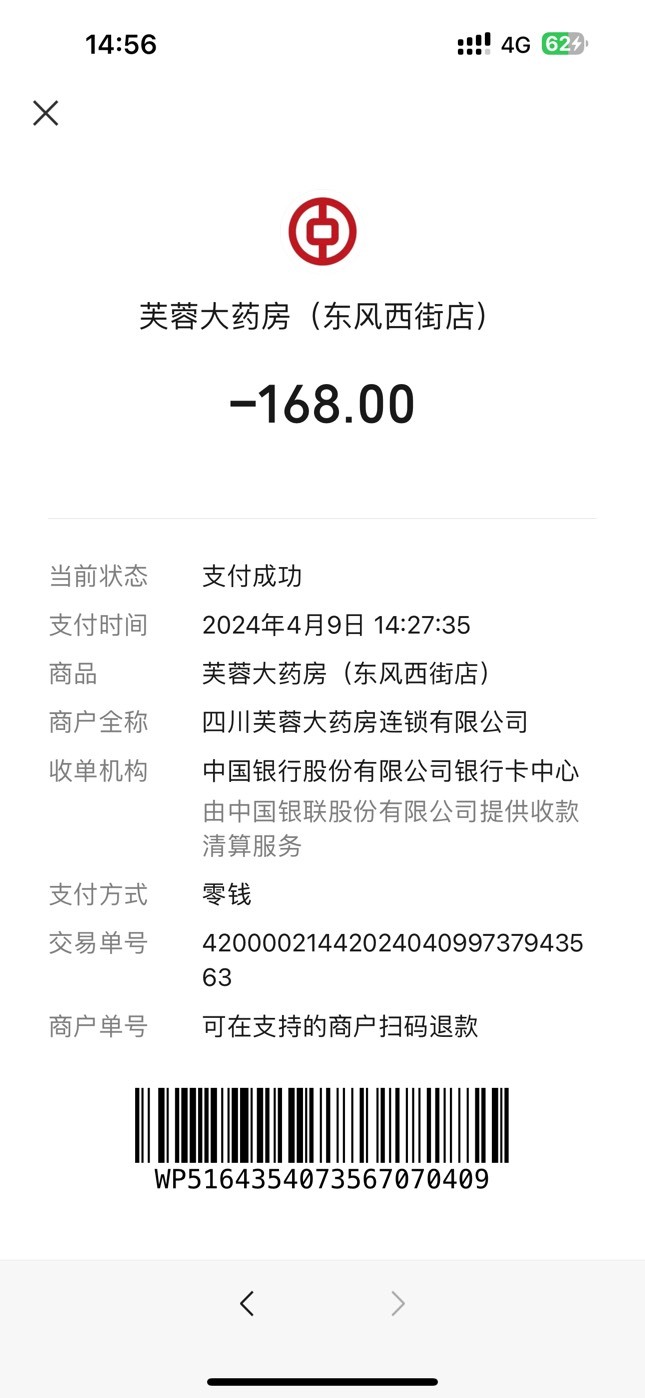
Task: Go back with the left arrow
Action: coord(247,1303)
